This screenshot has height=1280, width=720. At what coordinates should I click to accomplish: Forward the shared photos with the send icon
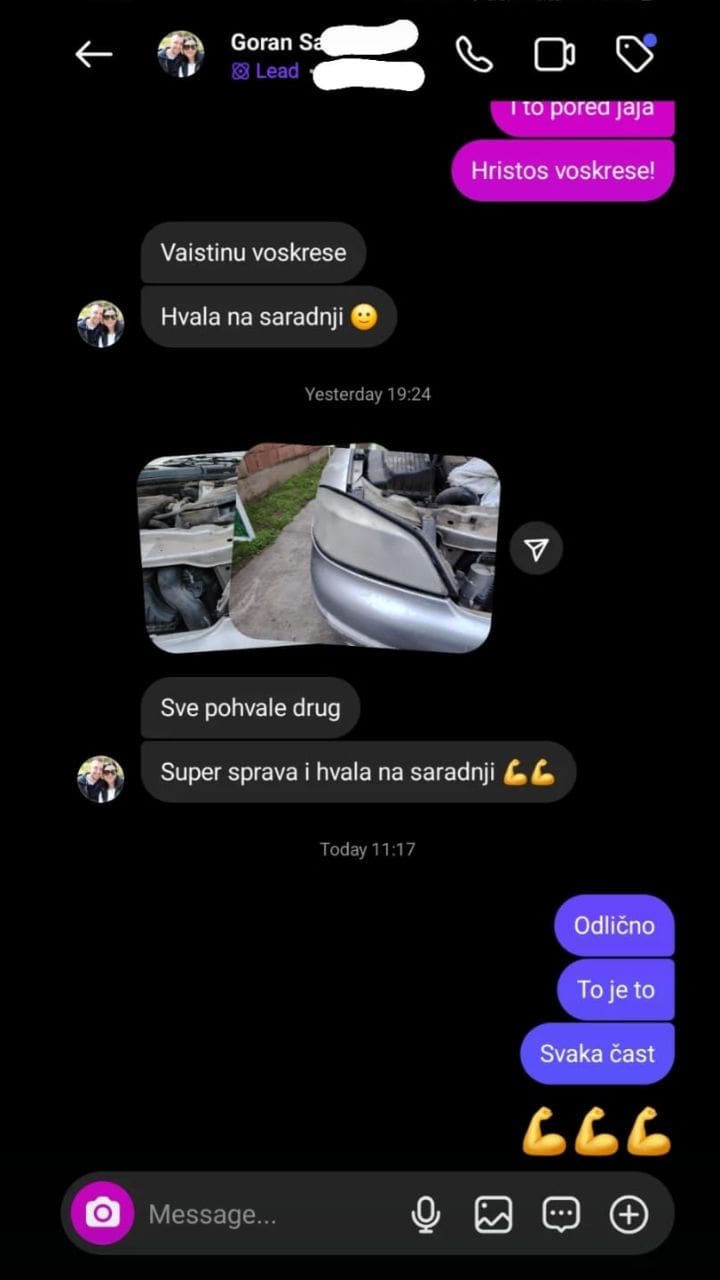536,549
